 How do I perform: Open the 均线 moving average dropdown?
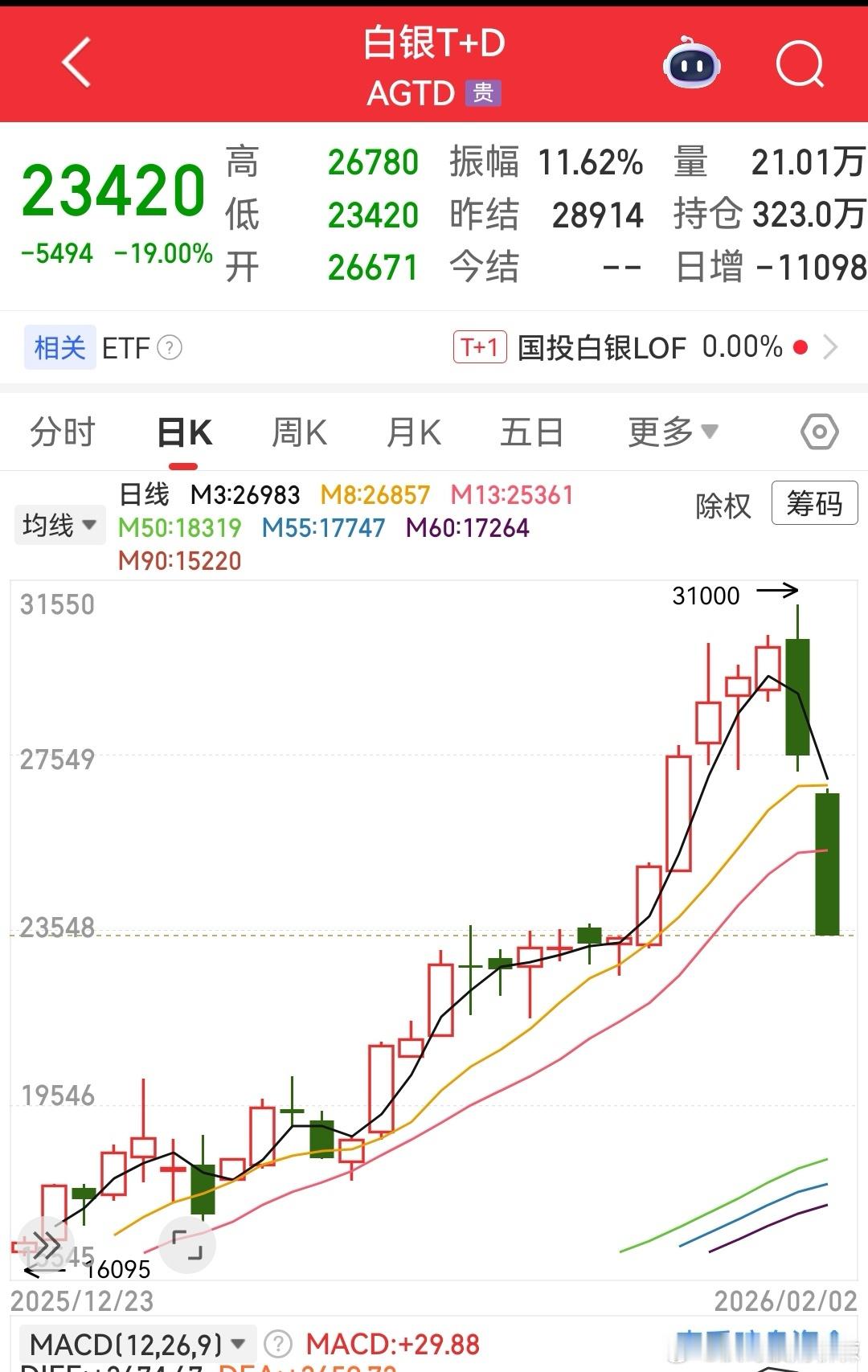tap(59, 523)
